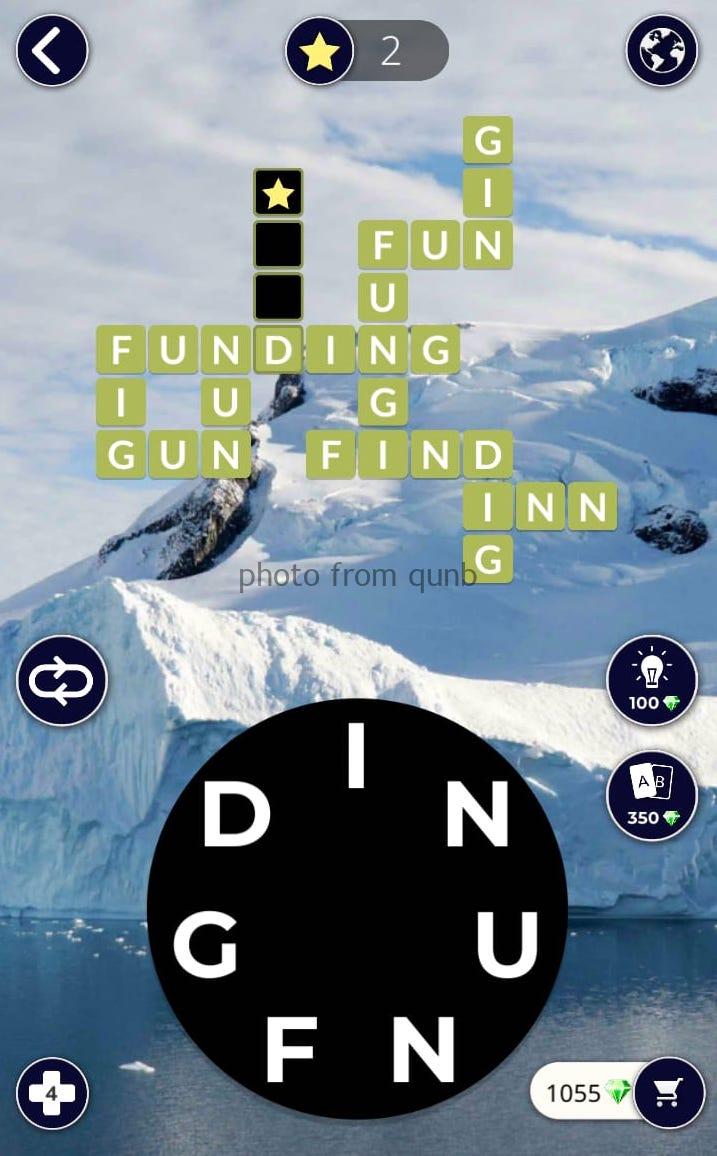Shuffle the letters in the wheel
717x1156 pixels.
[62, 681]
